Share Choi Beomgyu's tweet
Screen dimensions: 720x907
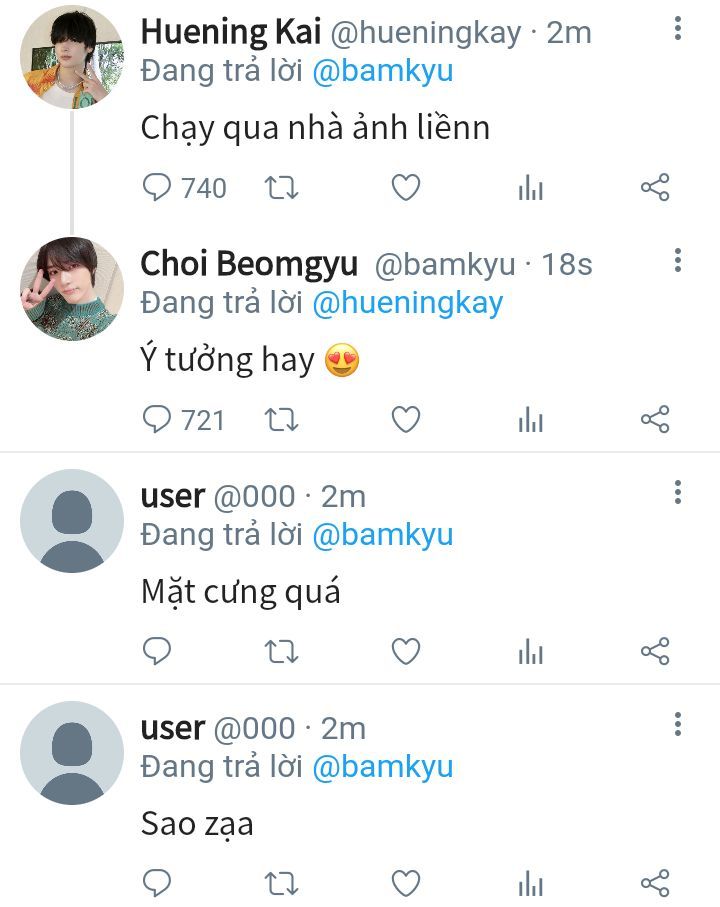654,420
